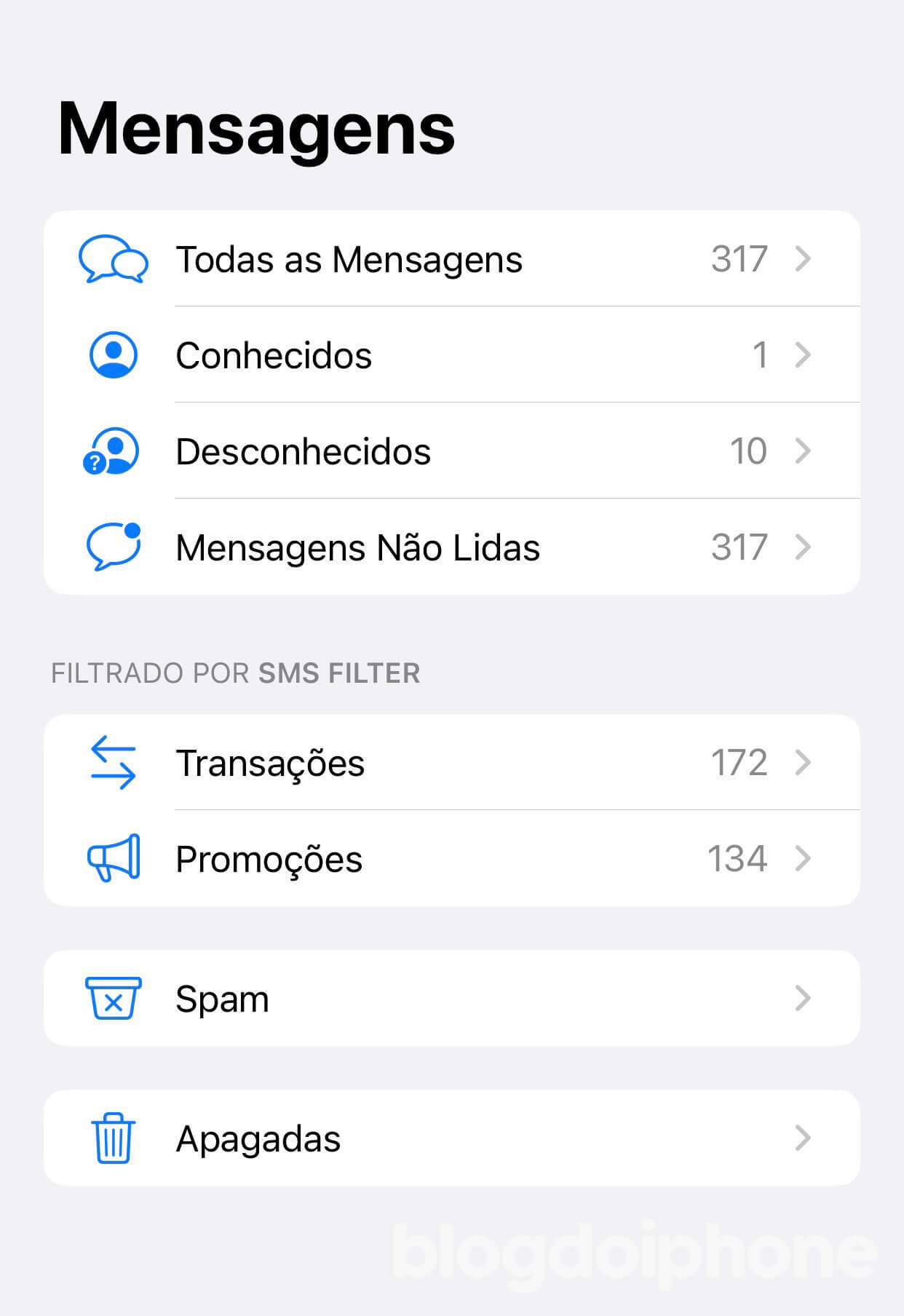This screenshot has width=904, height=1316.
Task: Open Desconhecidos messages
Action: (x=451, y=451)
